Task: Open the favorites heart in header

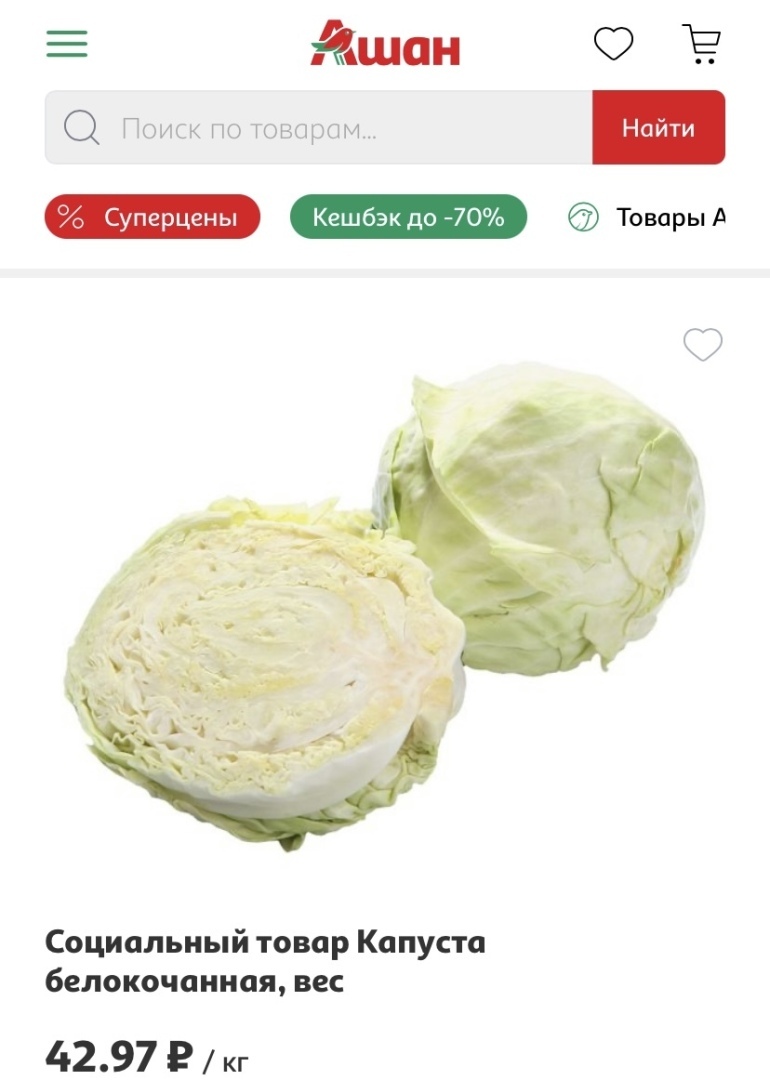Action: [x=613, y=44]
